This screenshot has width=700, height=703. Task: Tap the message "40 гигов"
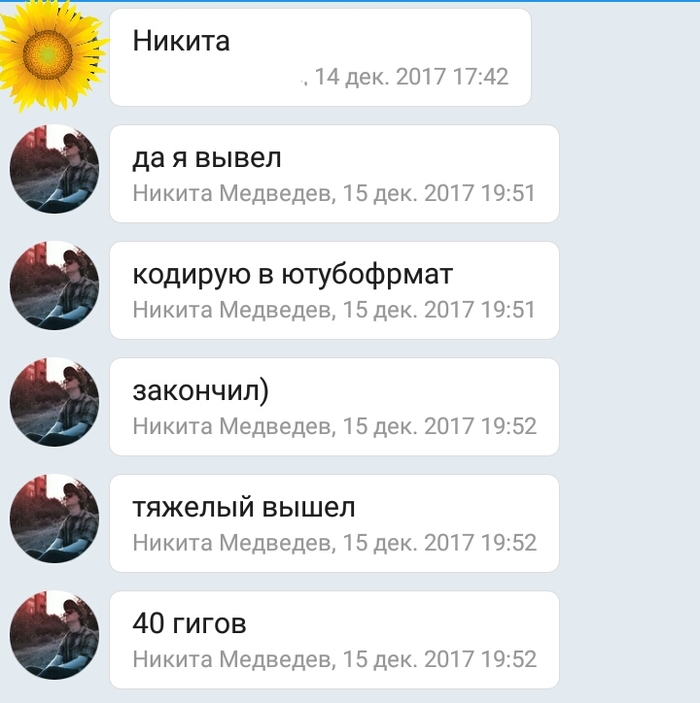click(333, 639)
